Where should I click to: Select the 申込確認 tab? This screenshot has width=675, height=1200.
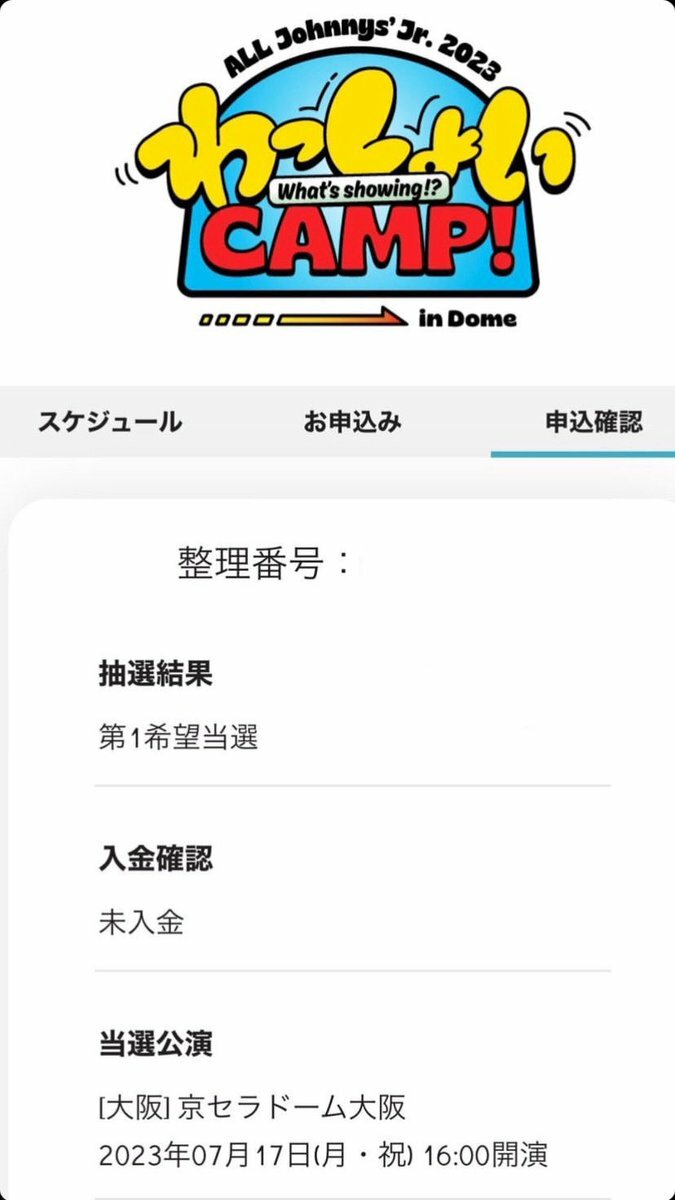click(593, 422)
